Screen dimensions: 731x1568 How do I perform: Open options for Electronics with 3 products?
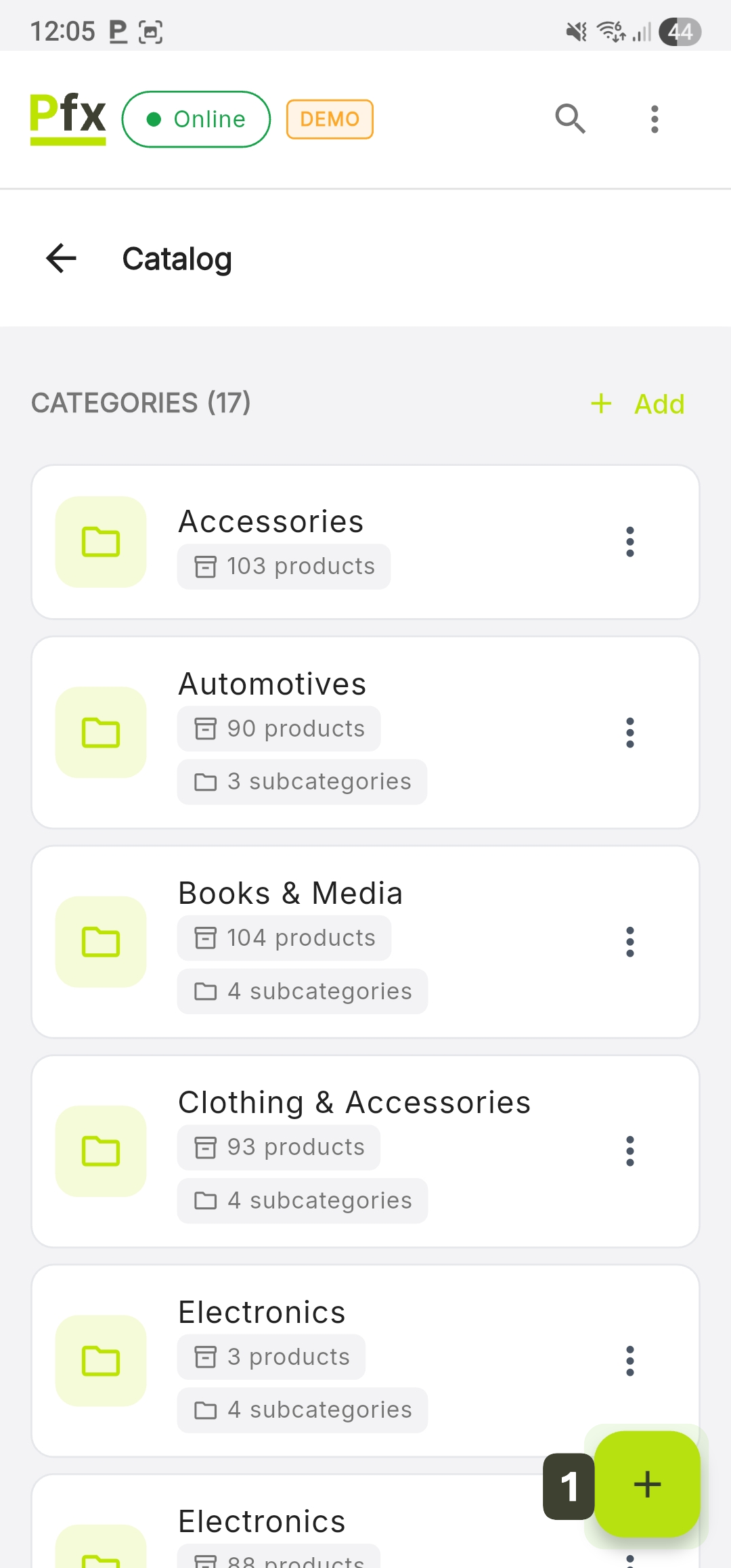(x=630, y=1361)
